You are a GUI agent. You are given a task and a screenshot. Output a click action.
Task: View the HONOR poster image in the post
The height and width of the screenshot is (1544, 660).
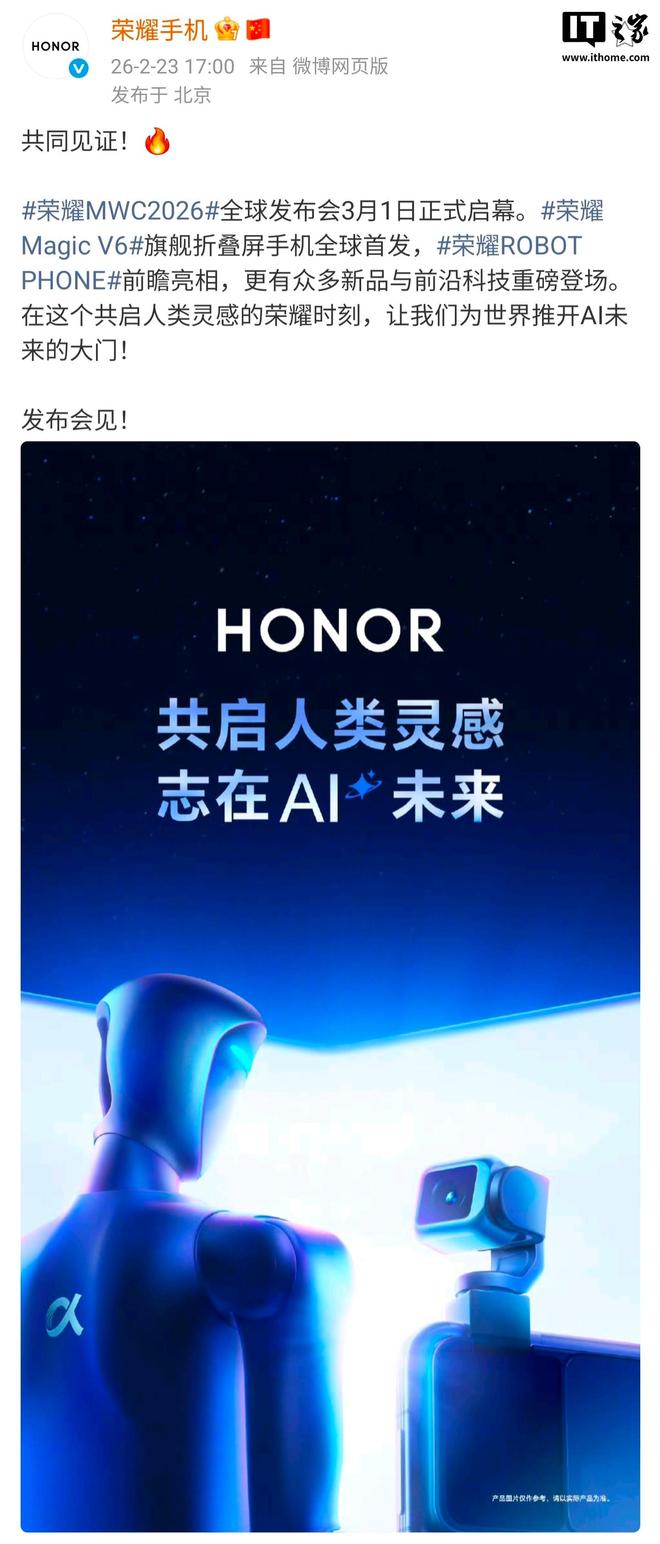330,985
